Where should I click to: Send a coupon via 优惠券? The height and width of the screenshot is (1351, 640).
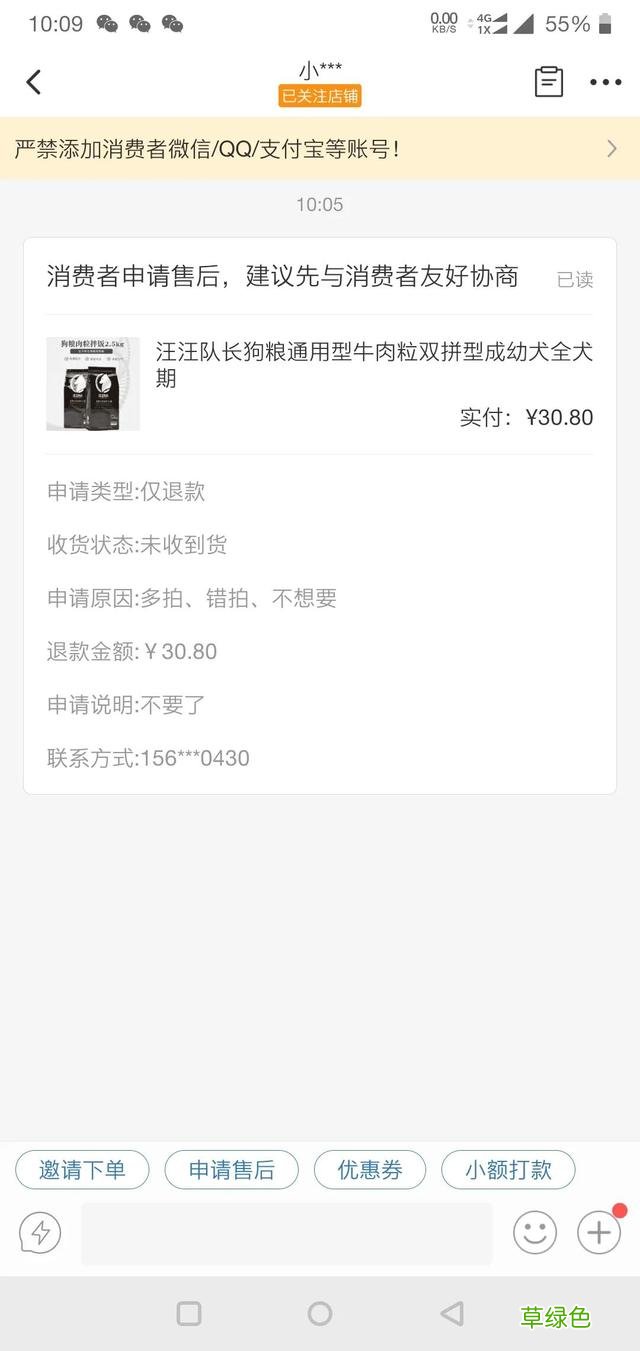[x=370, y=1170]
